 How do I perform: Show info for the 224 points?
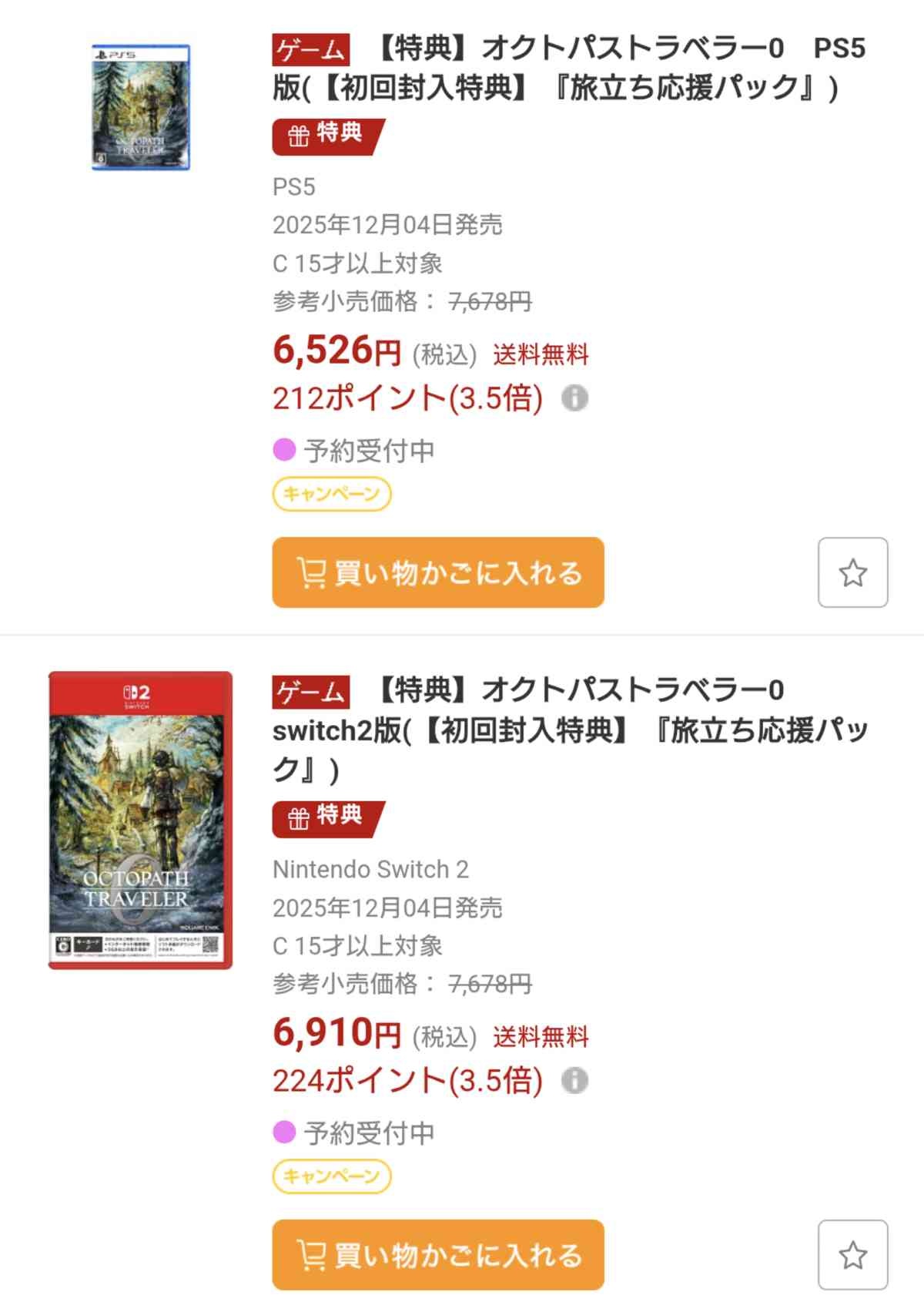574,1080
